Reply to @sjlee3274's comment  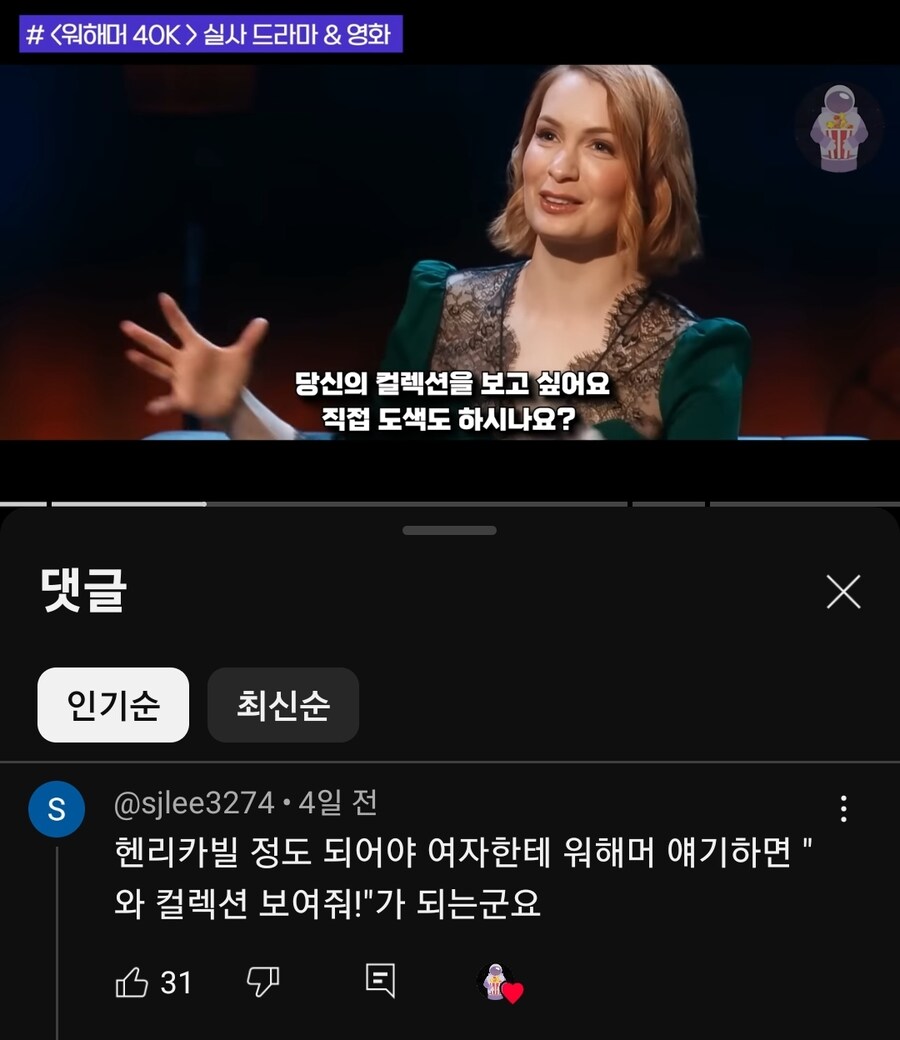[x=380, y=982]
